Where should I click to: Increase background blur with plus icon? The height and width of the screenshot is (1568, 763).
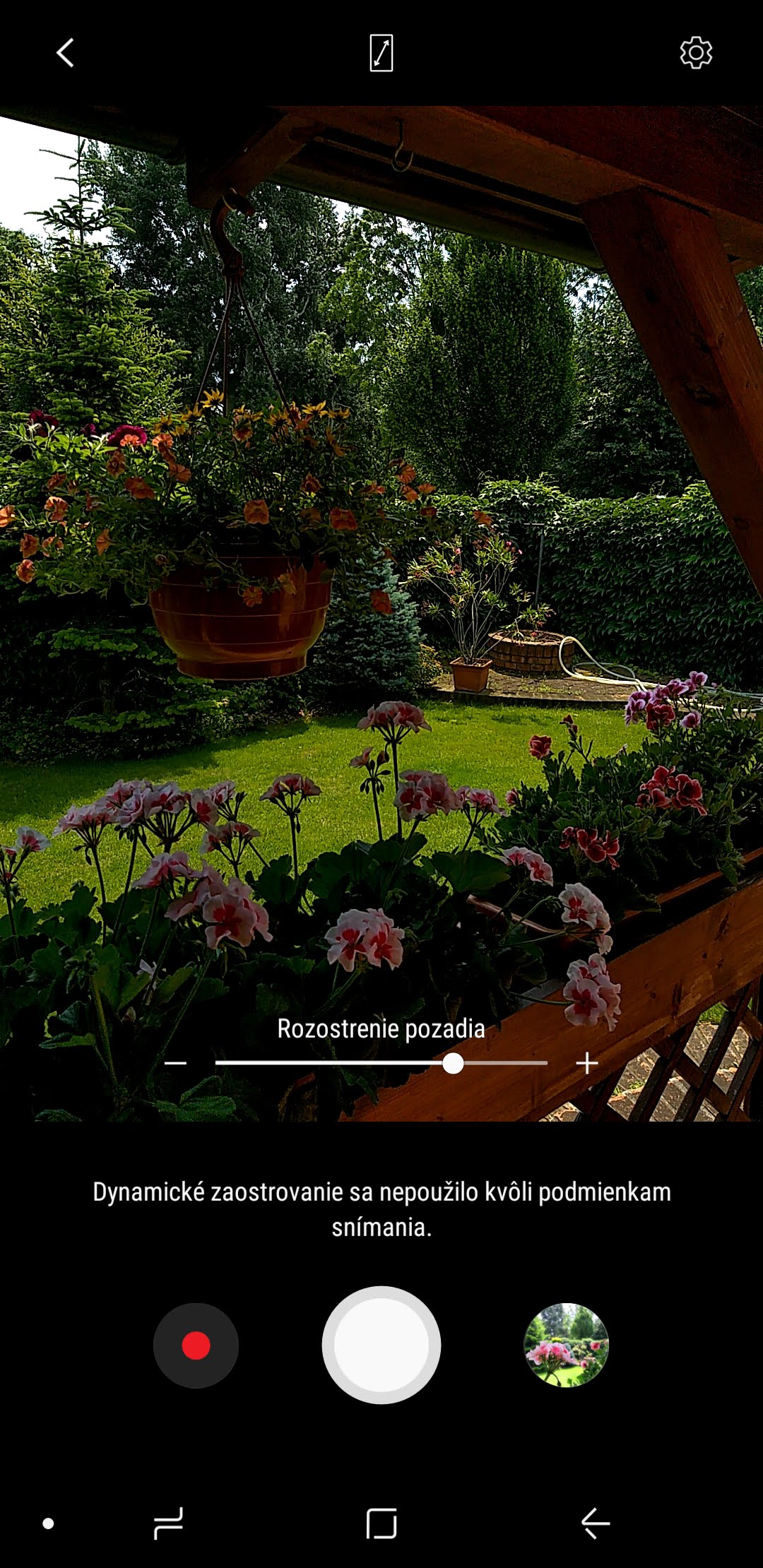click(x=587, y=1063)
